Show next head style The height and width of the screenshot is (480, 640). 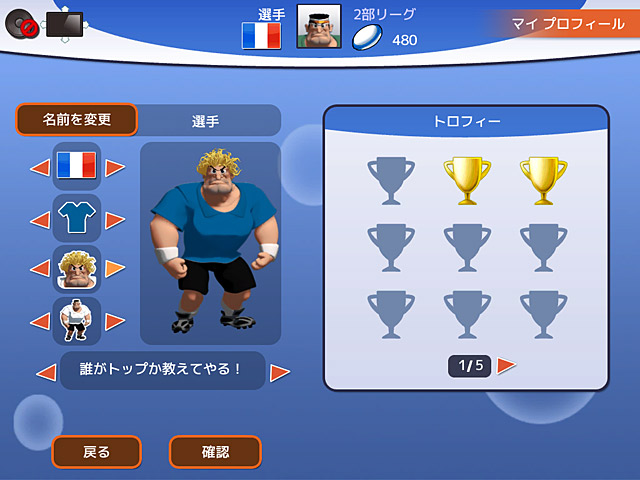[x=116, y=269]
